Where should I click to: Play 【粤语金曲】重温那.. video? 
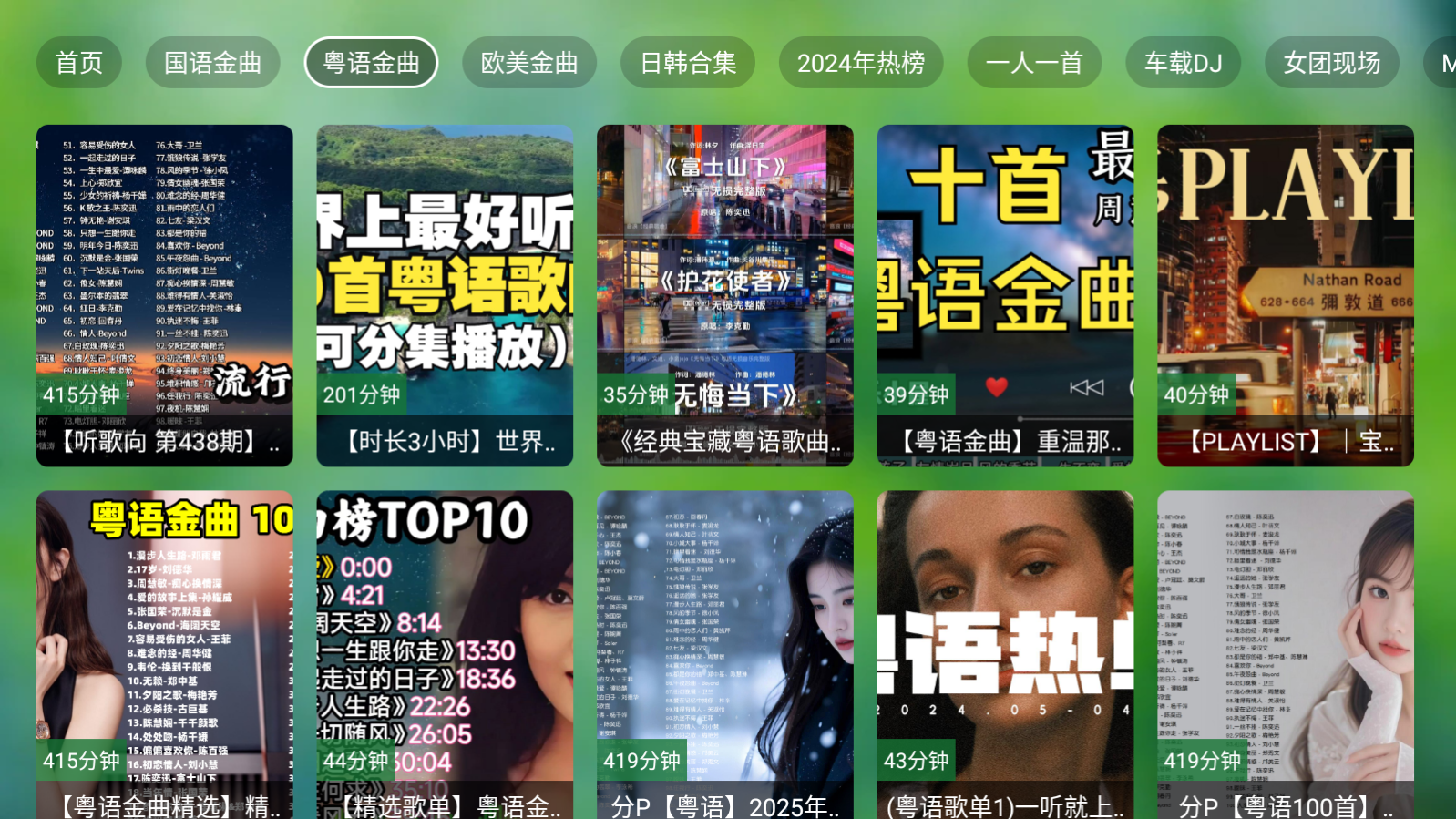(x=1005, y=295)
